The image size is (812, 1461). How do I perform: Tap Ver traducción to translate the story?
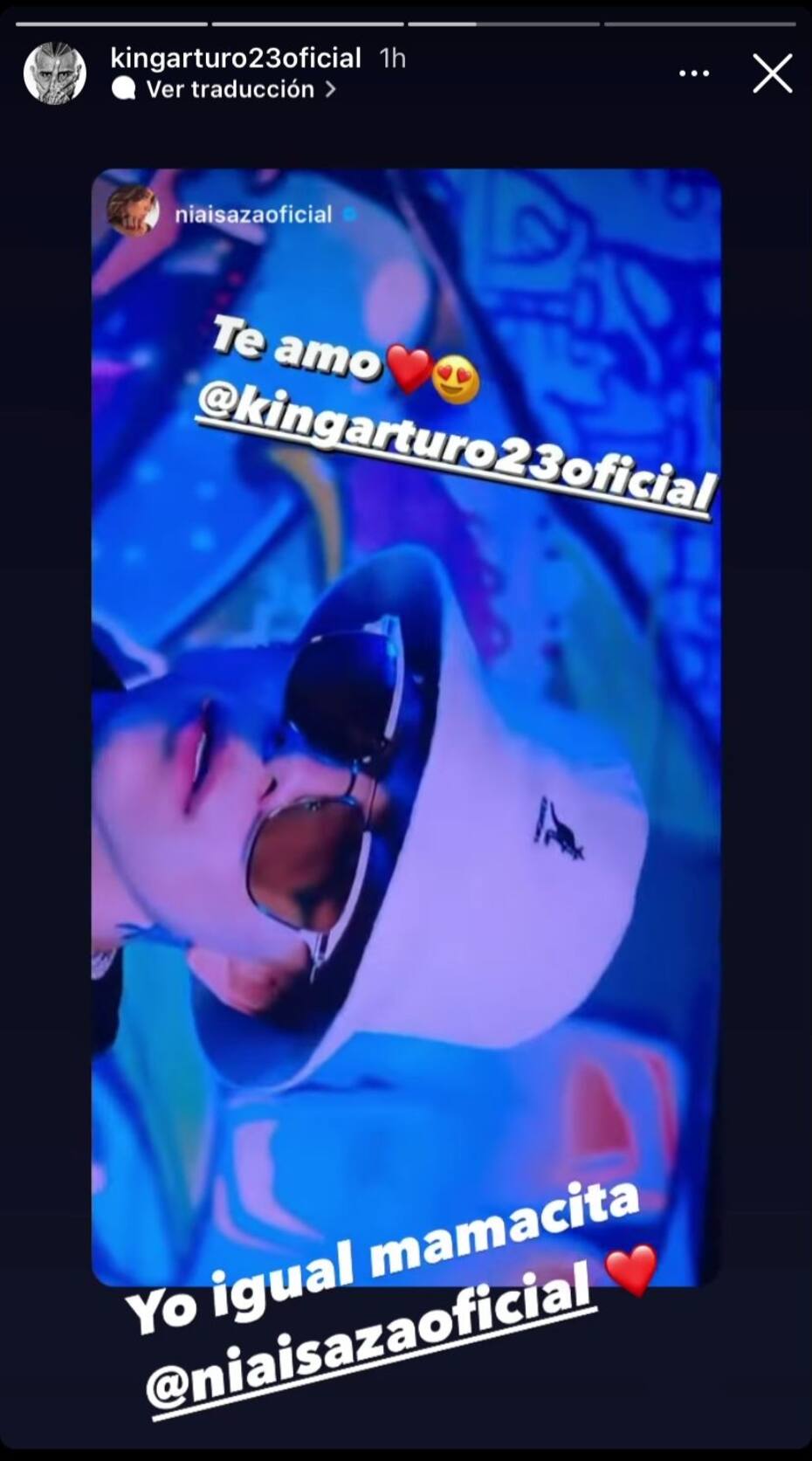(x=230, y=89)
